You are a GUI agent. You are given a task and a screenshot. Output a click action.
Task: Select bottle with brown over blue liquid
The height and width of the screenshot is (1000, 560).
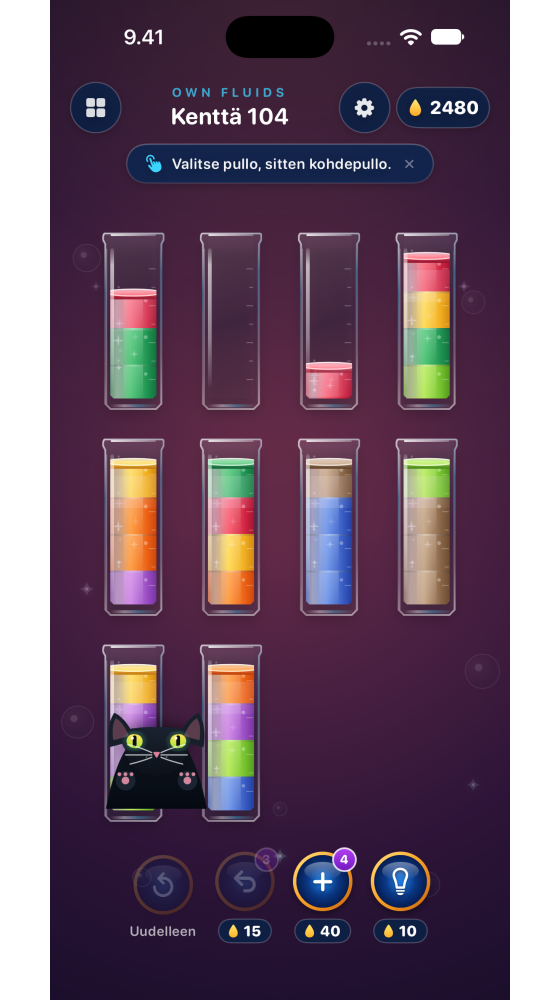328,527
